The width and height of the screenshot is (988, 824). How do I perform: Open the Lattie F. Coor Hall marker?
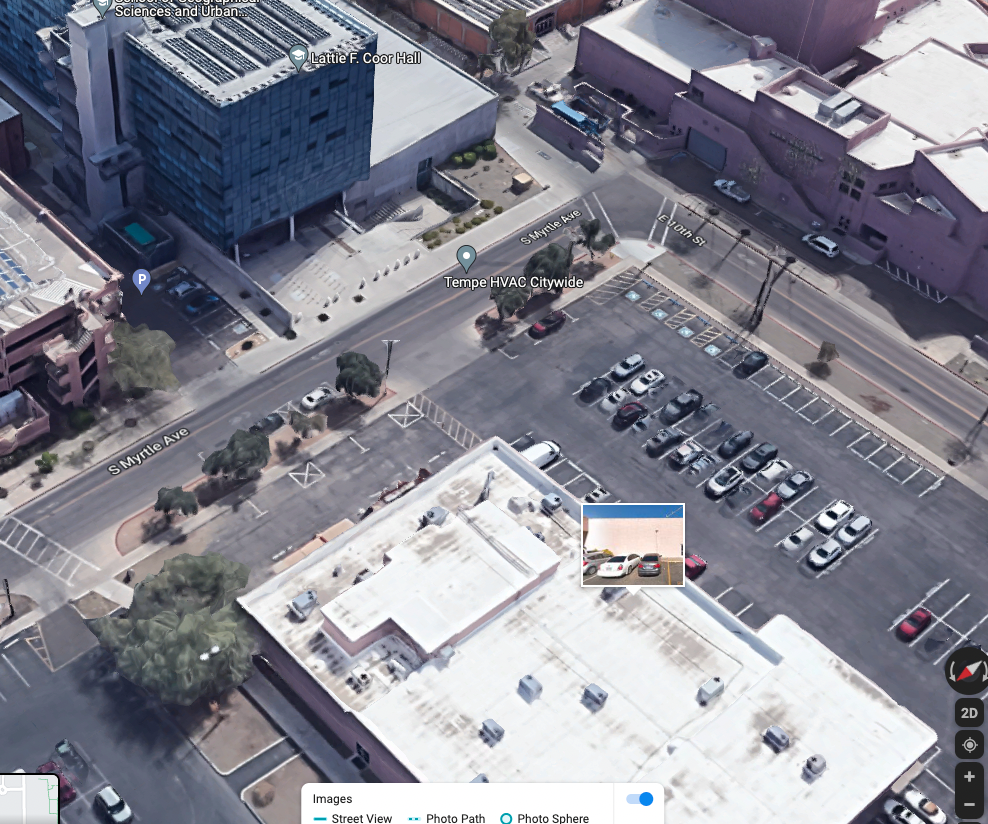297,57
